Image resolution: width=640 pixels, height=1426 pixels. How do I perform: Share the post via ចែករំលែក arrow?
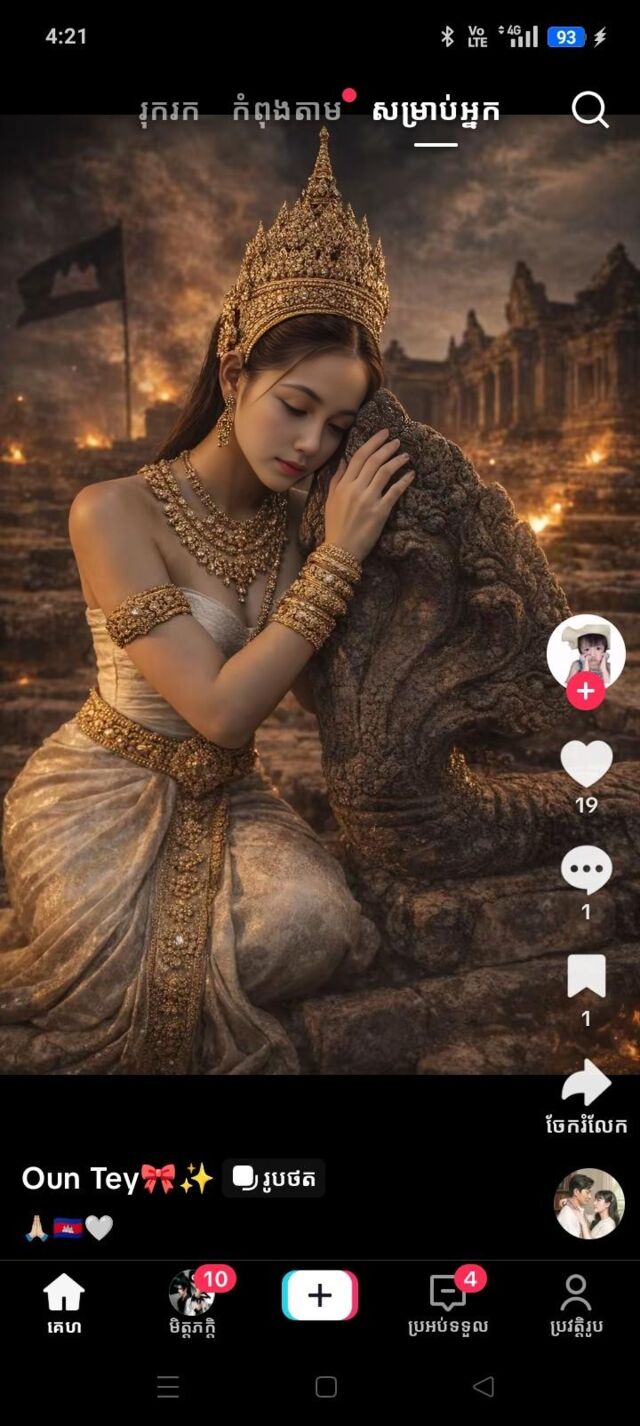tap(586, 1084)
